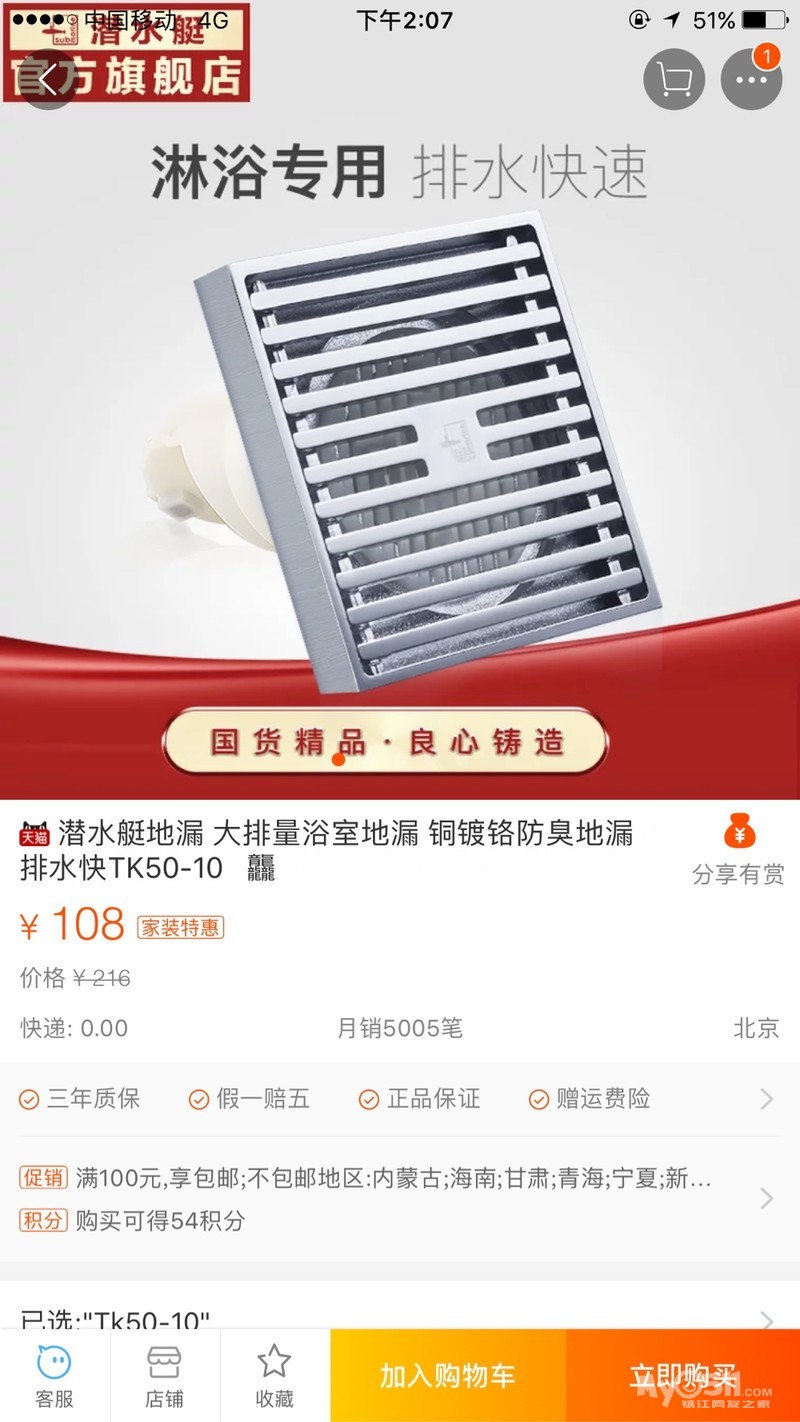Visit the 店铺 store page
This screenshot has width=800, height=1422.
[164, 1376]
